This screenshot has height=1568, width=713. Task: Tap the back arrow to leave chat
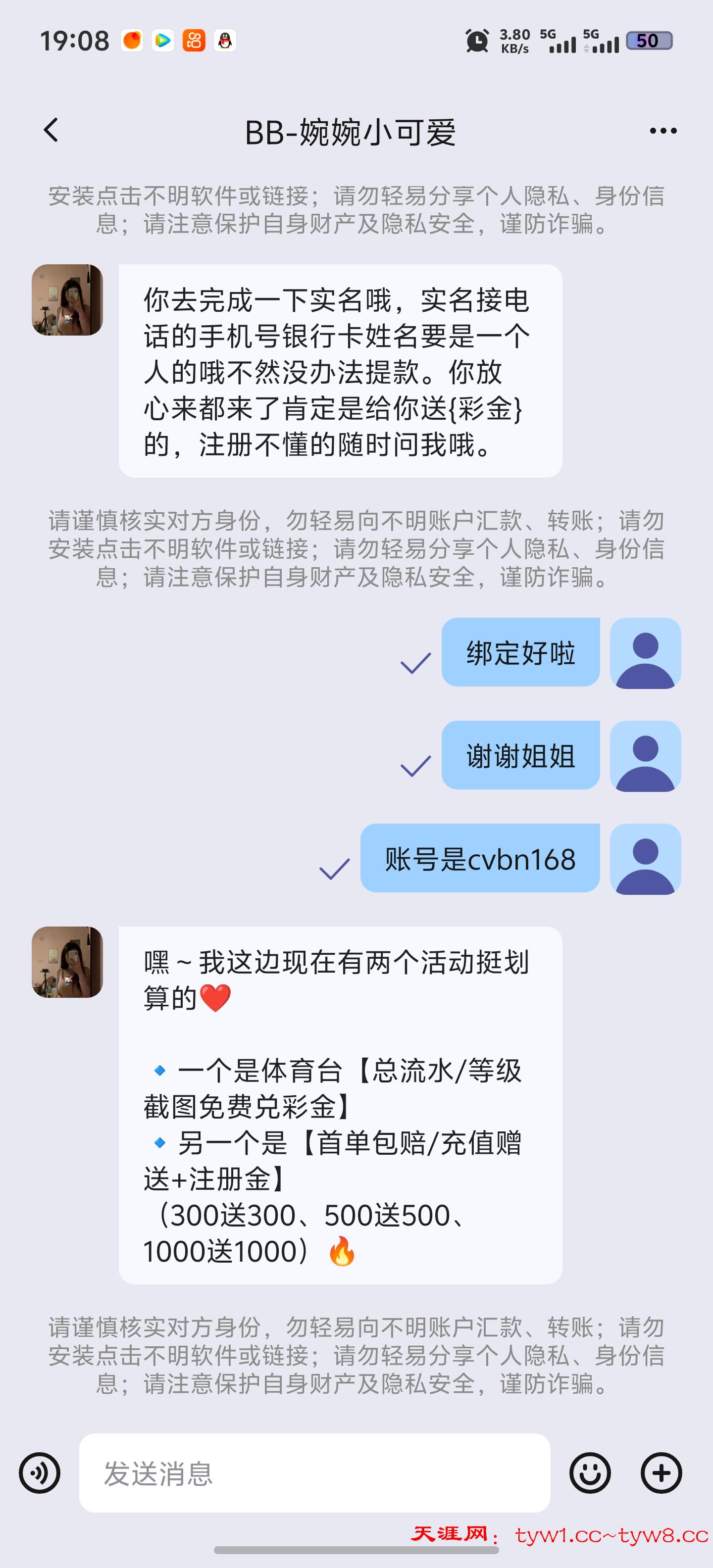click(x=51, y=130)
